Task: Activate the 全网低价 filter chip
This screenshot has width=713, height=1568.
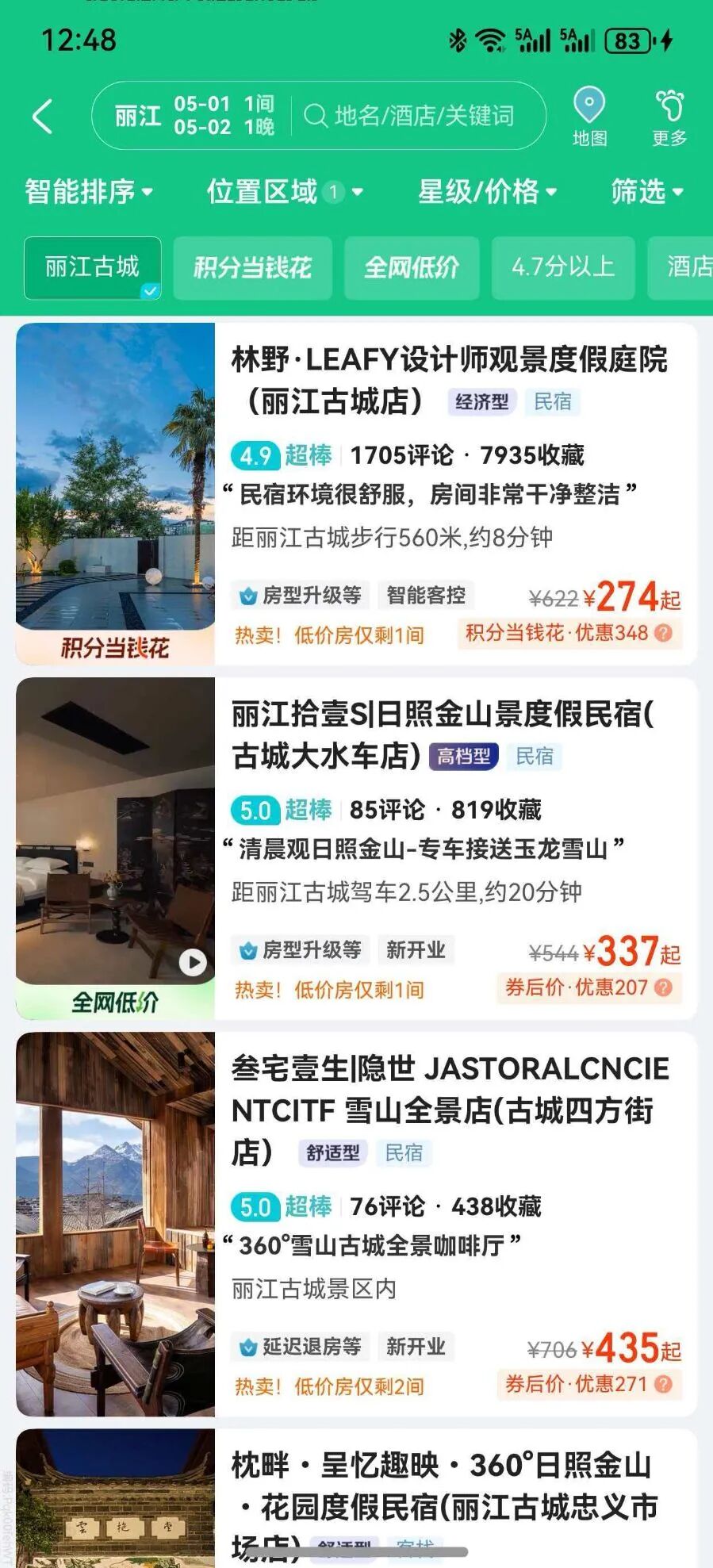Action: (412, 267)
